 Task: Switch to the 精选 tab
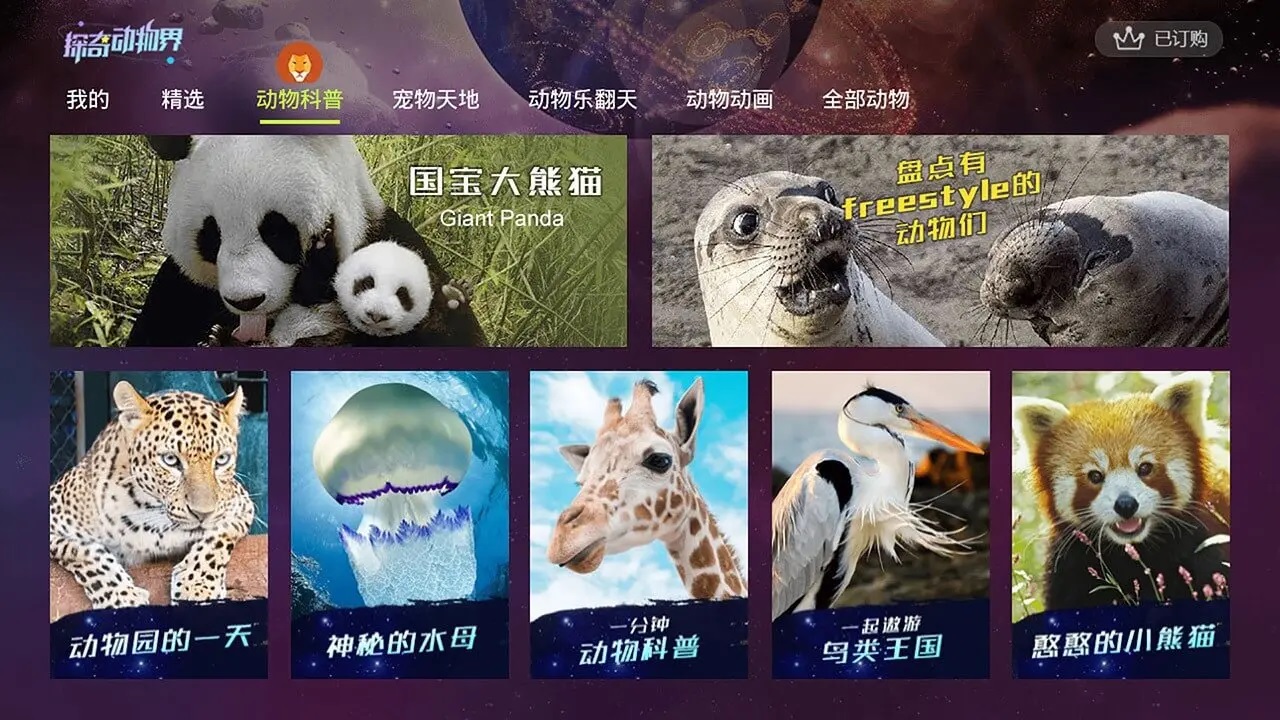click(183, 100)
